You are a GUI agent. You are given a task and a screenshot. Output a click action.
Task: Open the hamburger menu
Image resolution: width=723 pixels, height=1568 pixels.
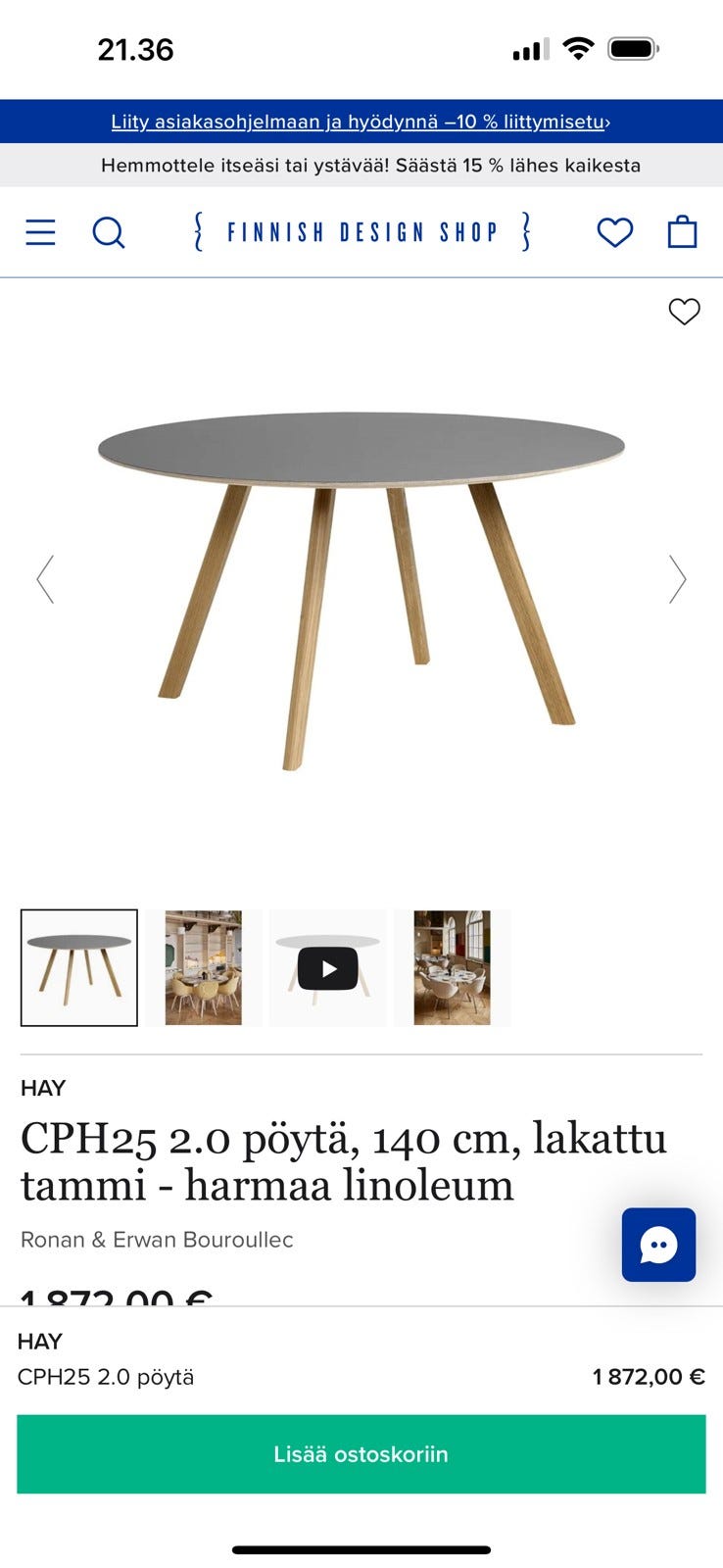pyautogui.click(x=40, y=232)
